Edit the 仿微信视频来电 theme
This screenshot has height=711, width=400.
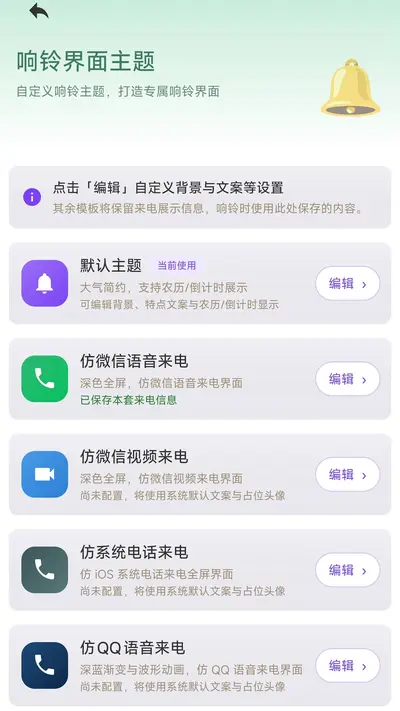click(x=347, y=475)
